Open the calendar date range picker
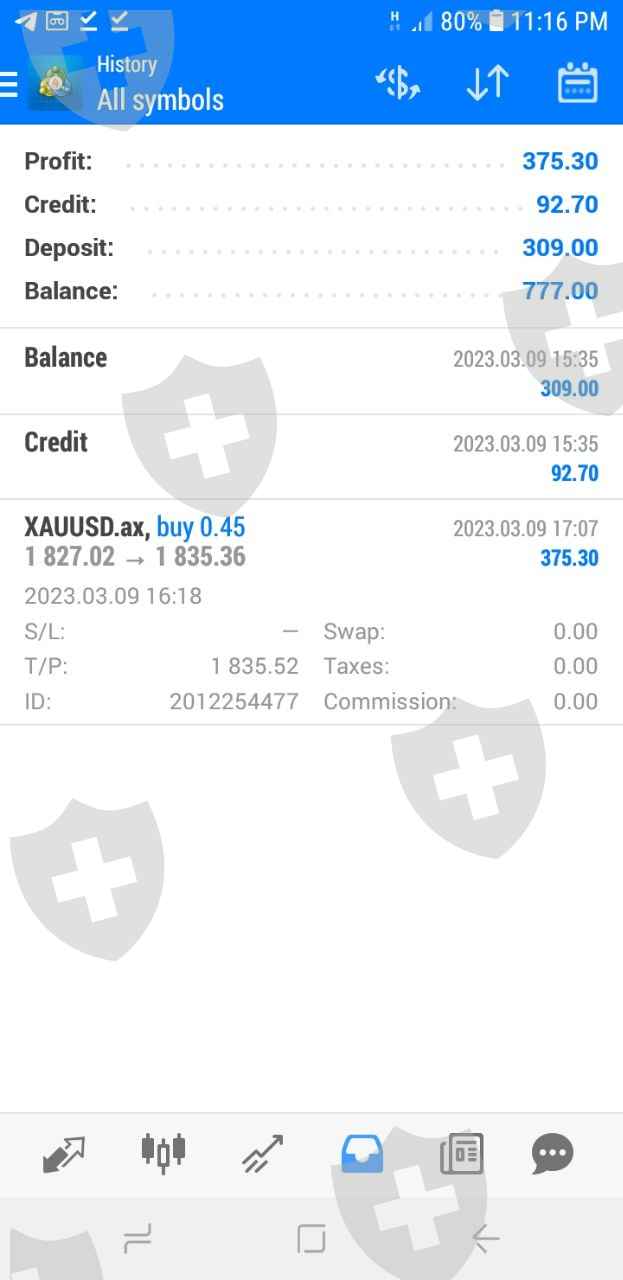This screenshot has height=1280, width=623. pos(577,84)
